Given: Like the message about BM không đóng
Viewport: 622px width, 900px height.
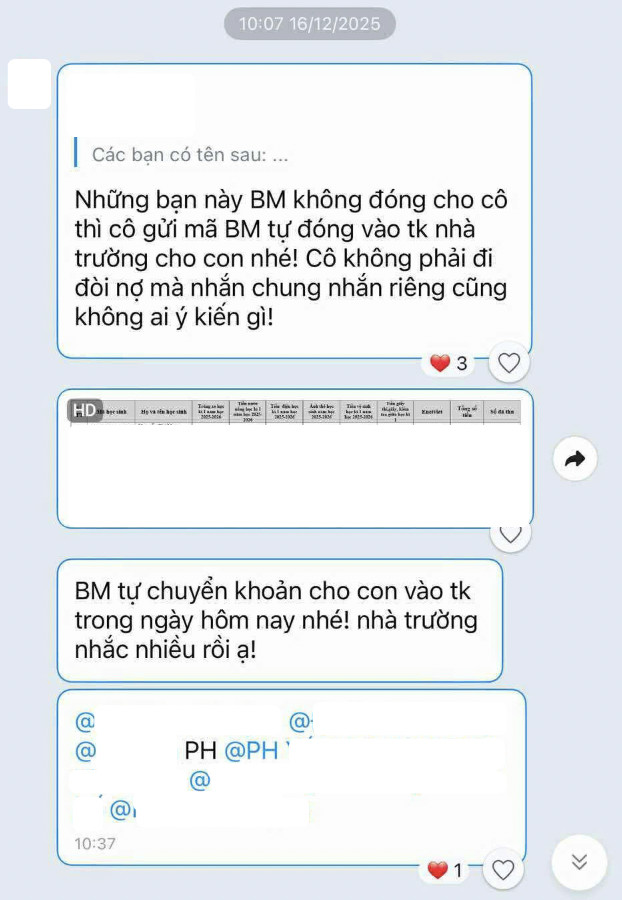Looking at the screenshot, I should (509, 363).
